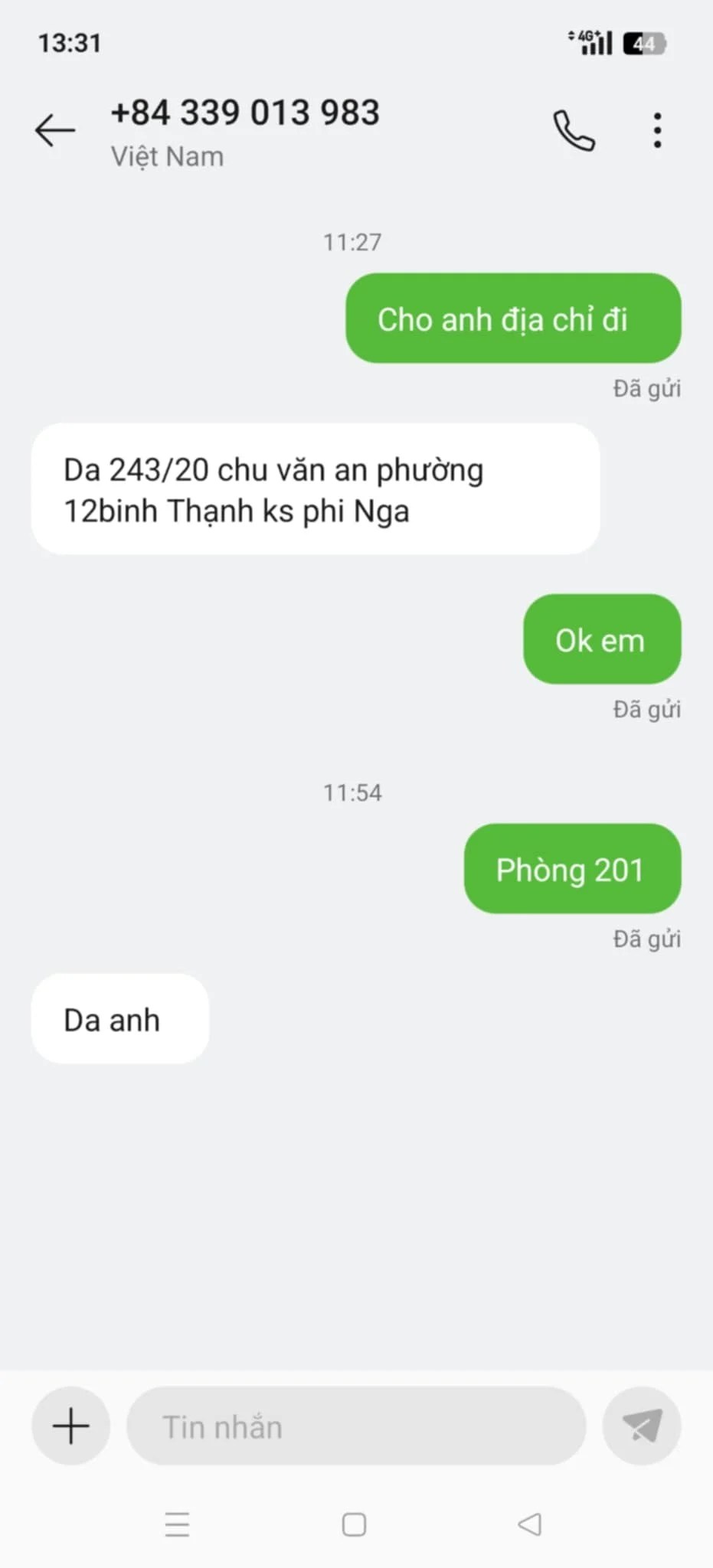Go back to the message list
The width and height of the screenshot is (713, 1568).
click(x=55, y=130)
